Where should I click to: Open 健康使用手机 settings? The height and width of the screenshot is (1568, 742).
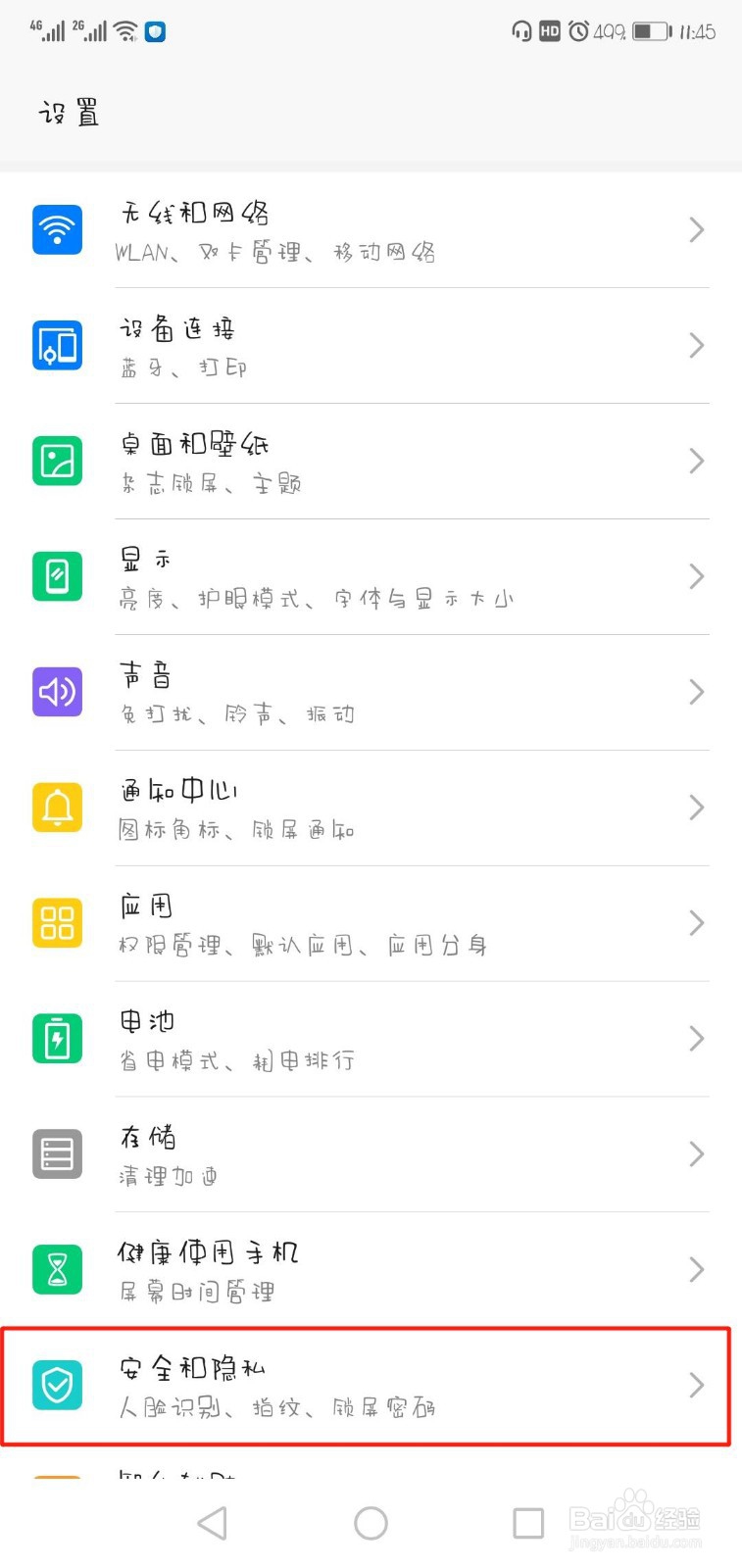[x=371, y=1271]
